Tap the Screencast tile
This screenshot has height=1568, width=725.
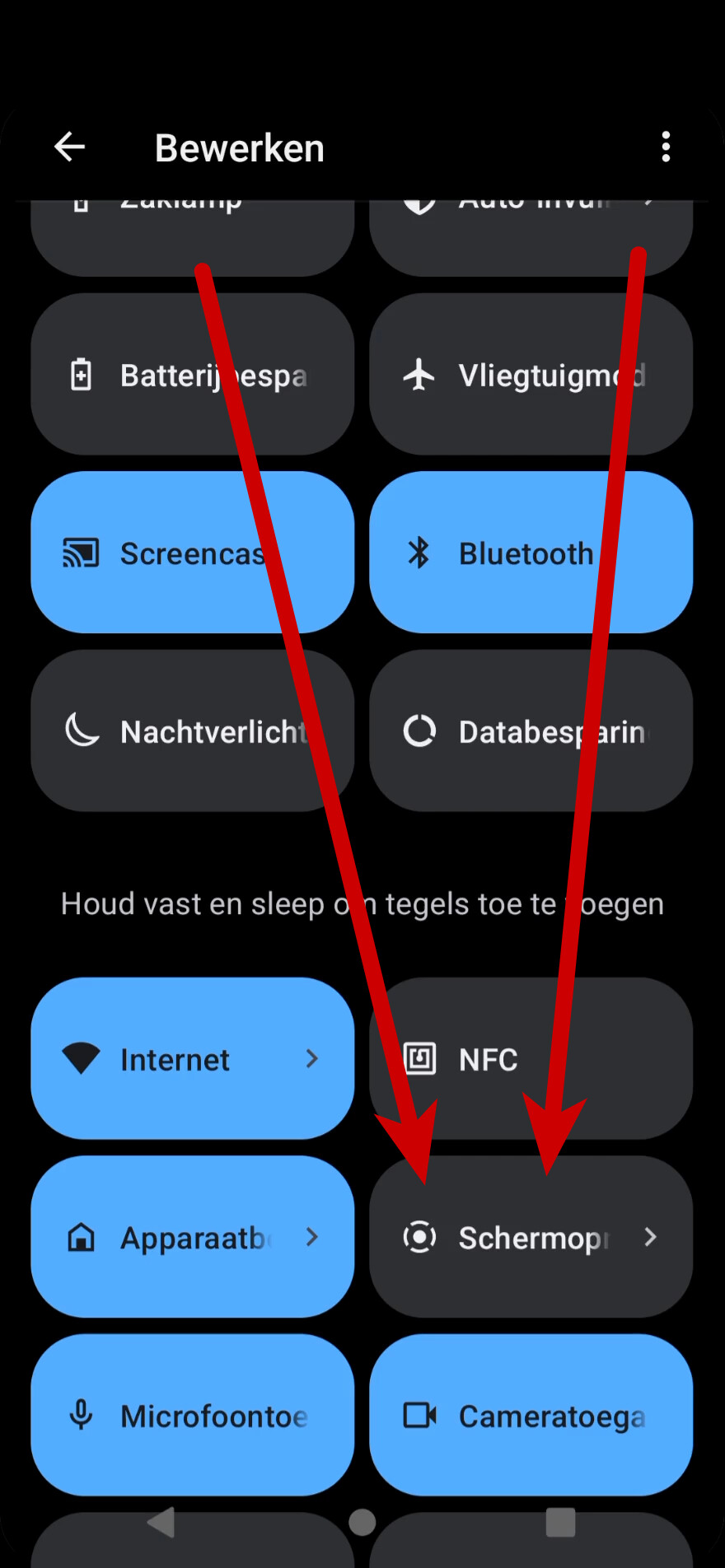pos(193,553)
